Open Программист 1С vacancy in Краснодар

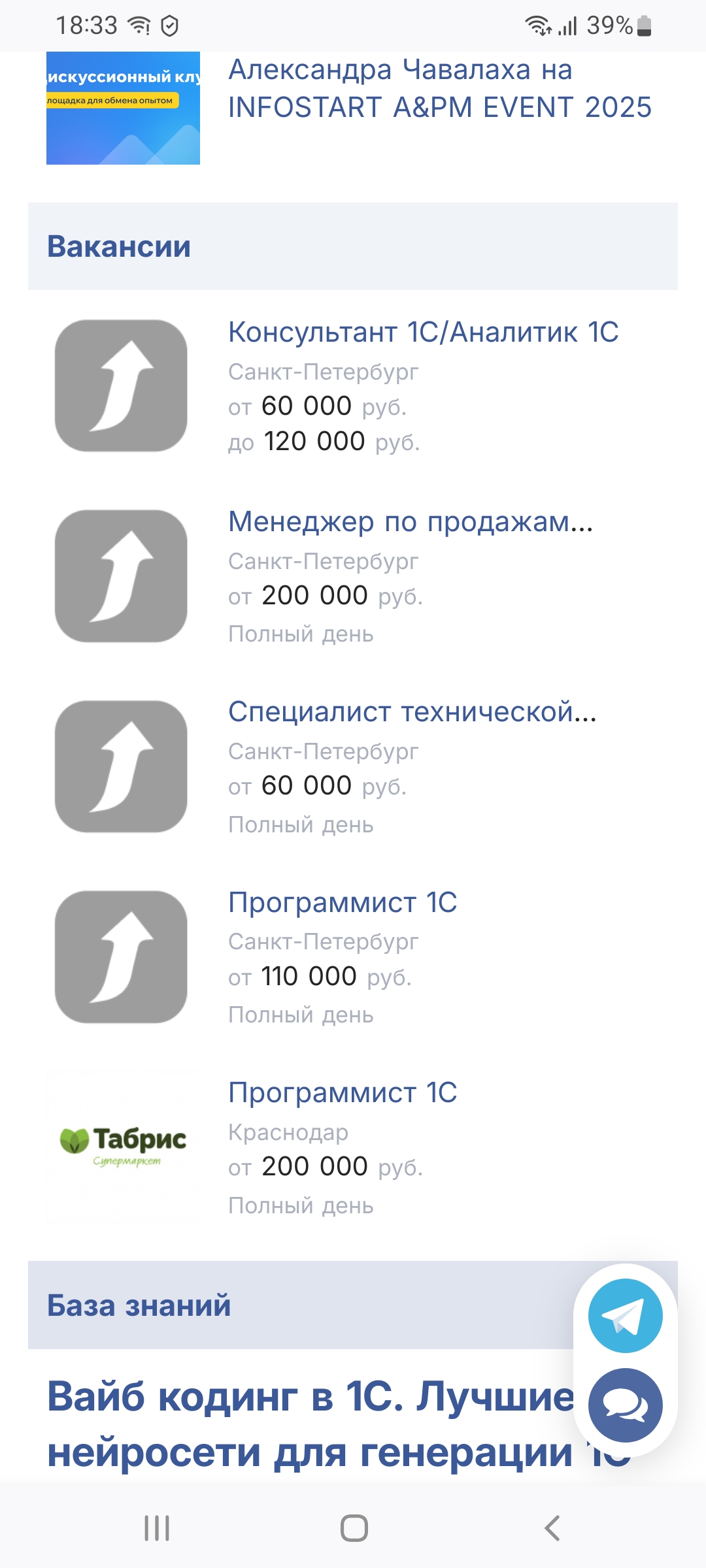click(x=343, y=1092)
